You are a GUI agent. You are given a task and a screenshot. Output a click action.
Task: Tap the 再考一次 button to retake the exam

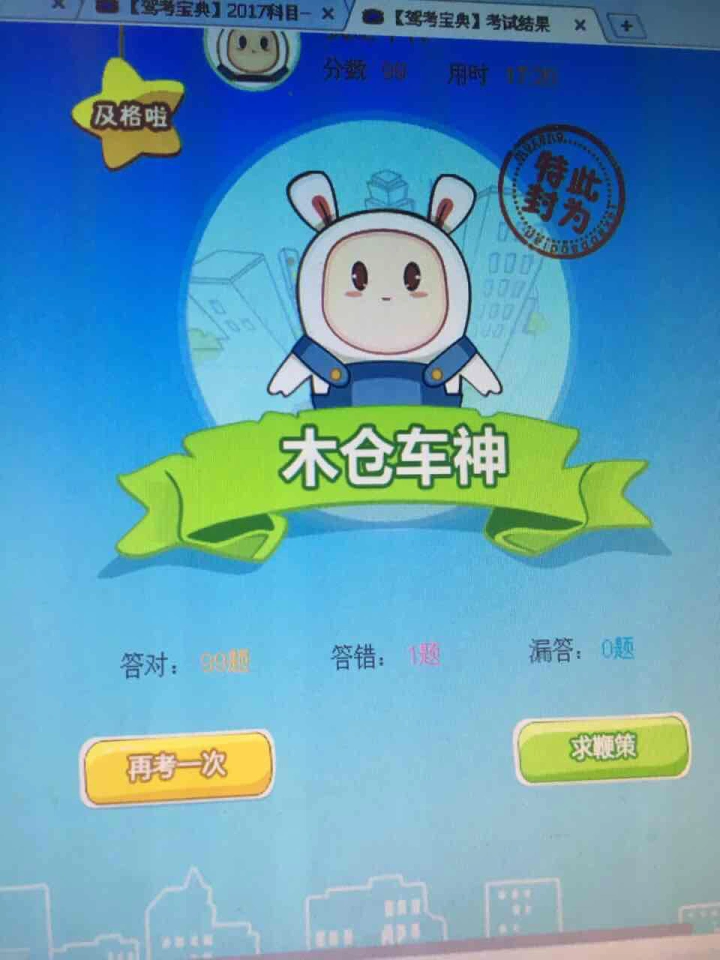(177, 767)
